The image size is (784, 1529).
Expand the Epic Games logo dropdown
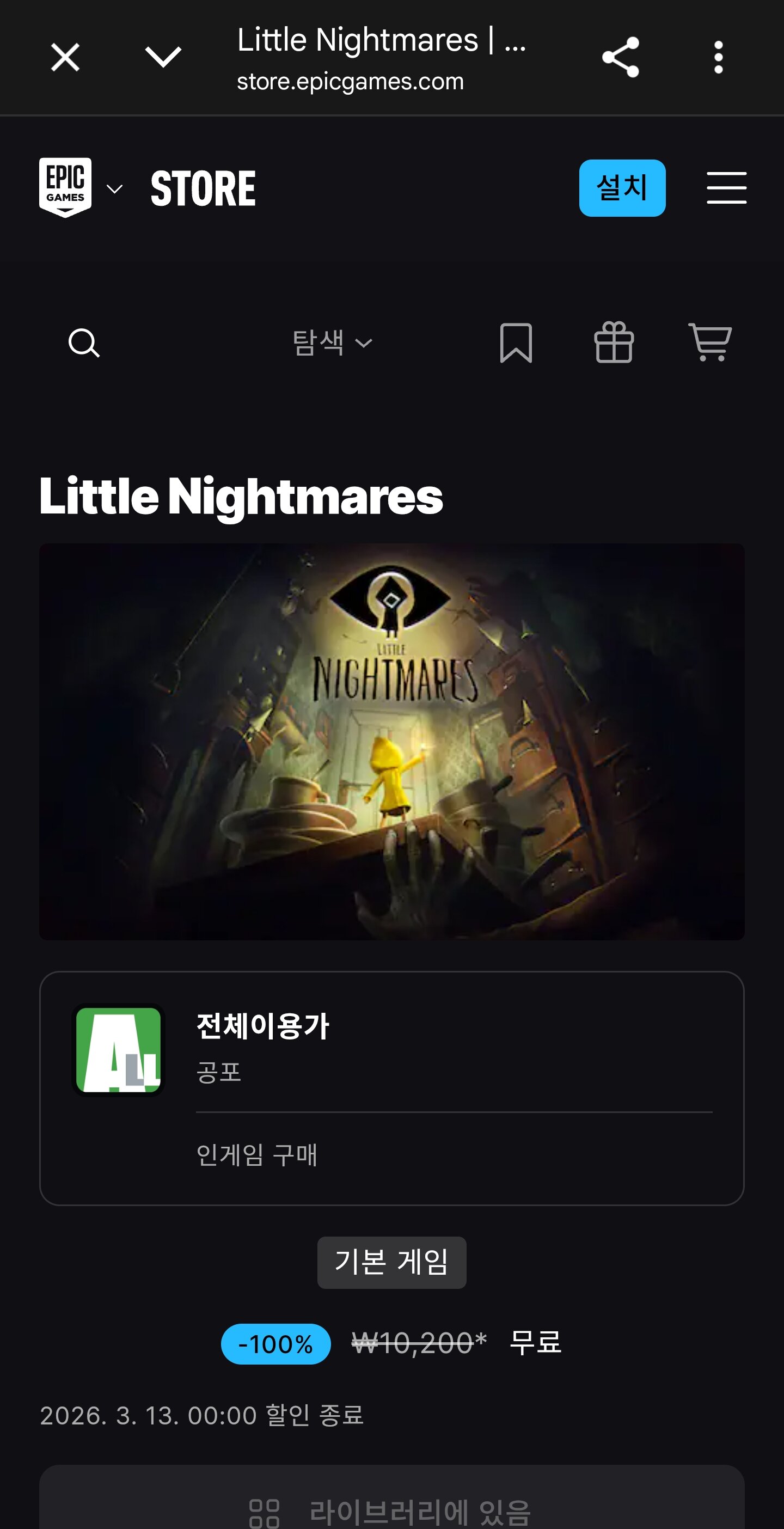(114, 189)
